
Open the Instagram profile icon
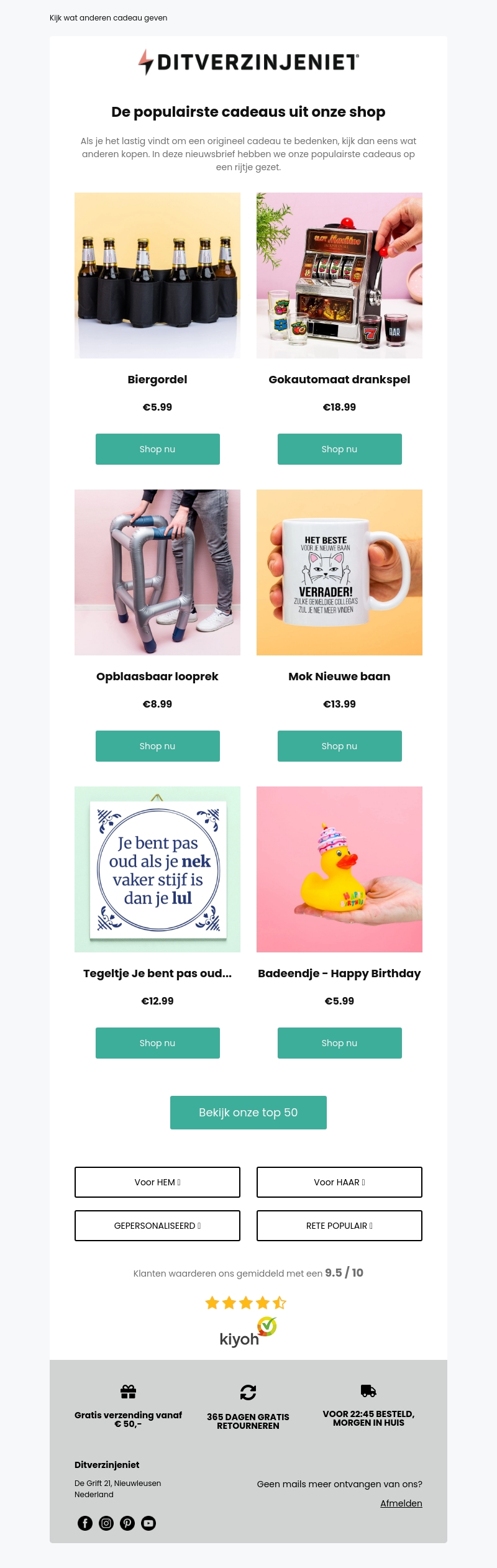pos(106,1523)
